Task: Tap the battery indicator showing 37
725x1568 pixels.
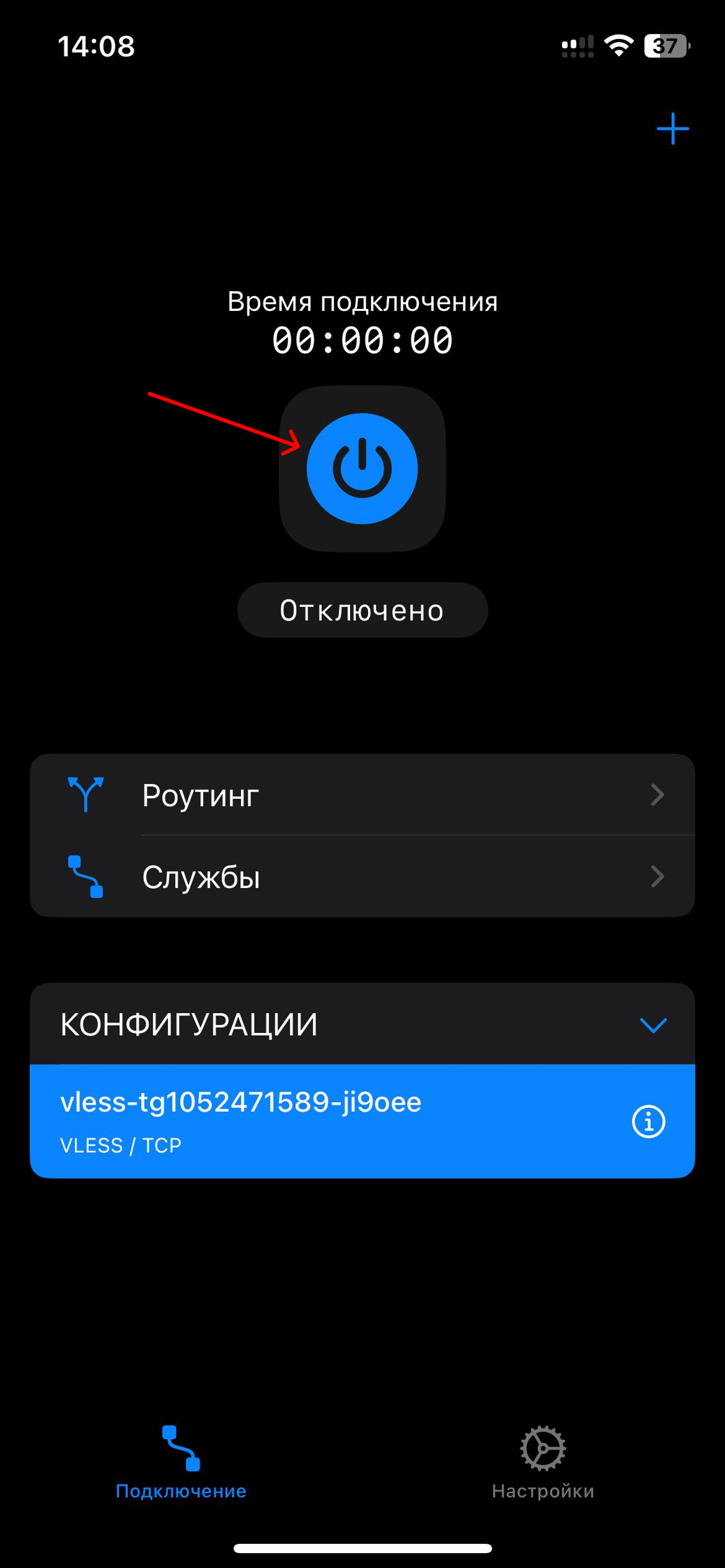Action: tap(666, 45)
